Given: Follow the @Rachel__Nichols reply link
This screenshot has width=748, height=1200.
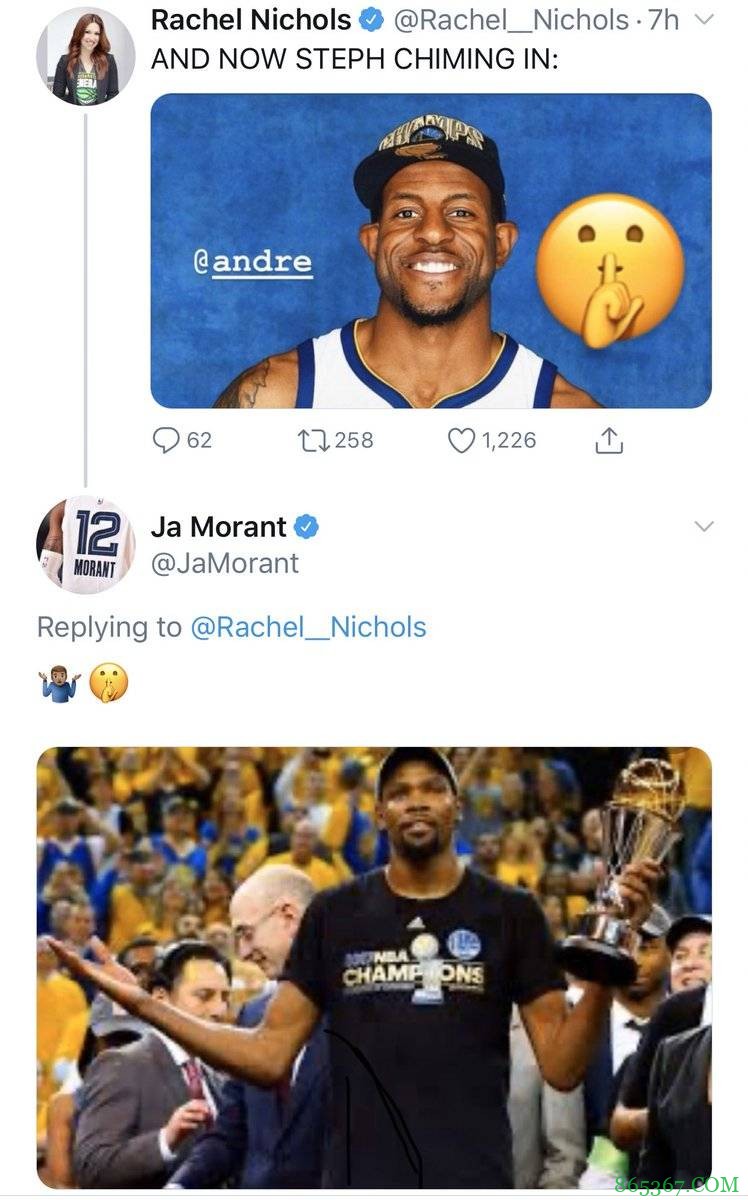Looking at the screenshot, I should coord(307,627).
